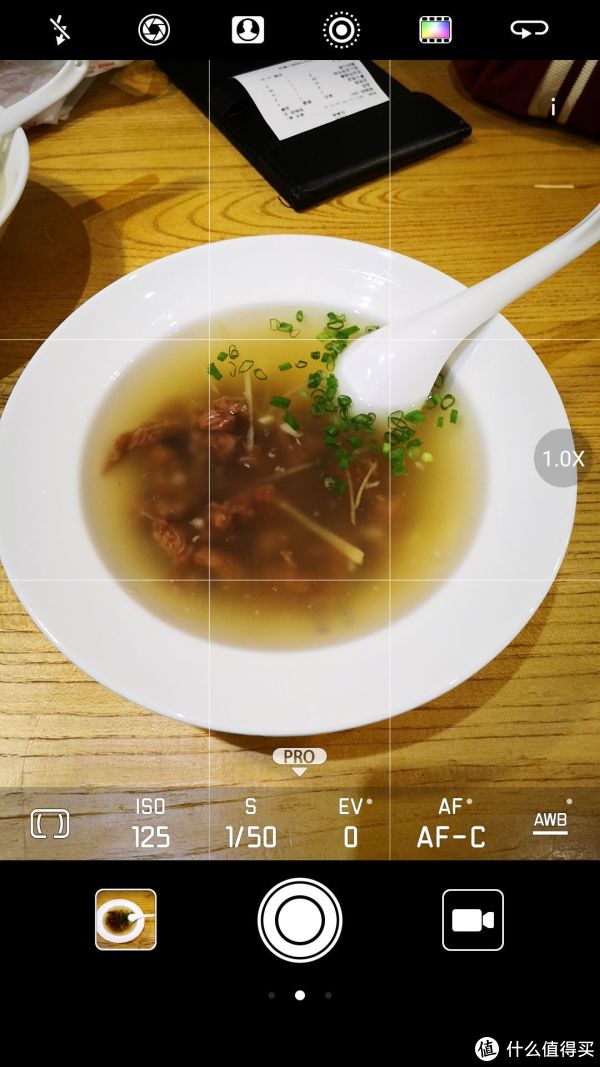Open the last photo thumbnail
The width and height of the screenshot is (600, 1067).
(x=126, y=919)
